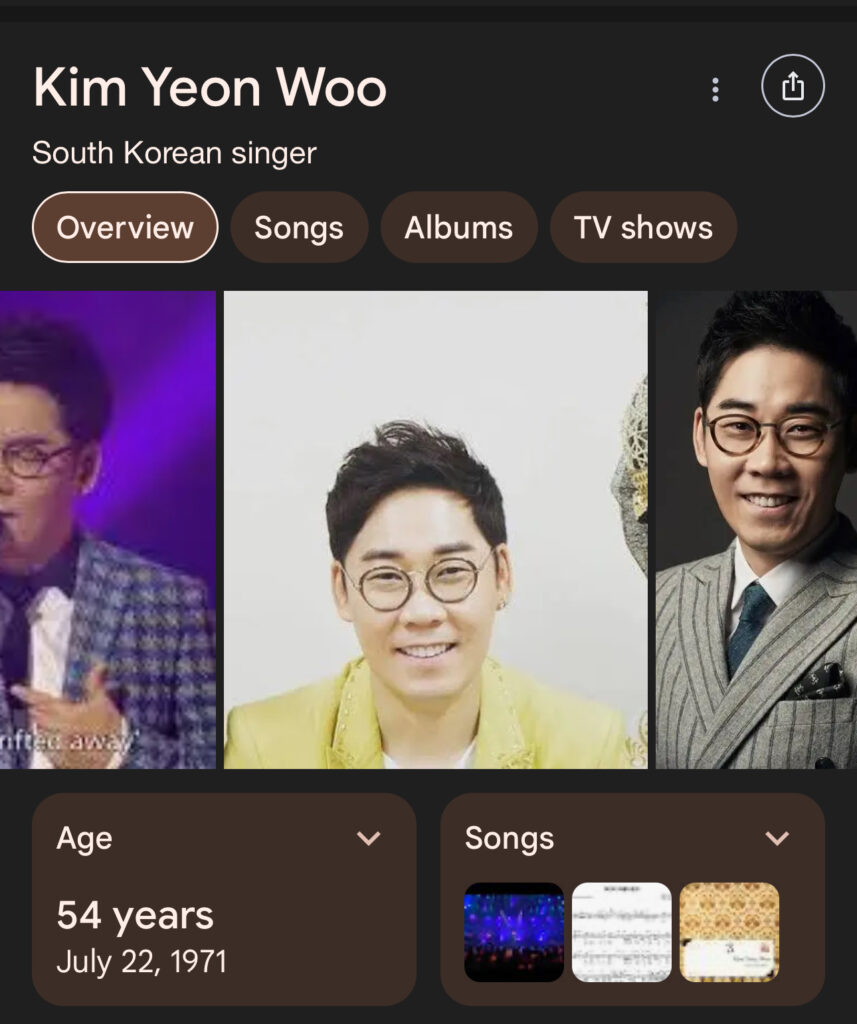Open the gray striped suit photo

coord(756,530)
